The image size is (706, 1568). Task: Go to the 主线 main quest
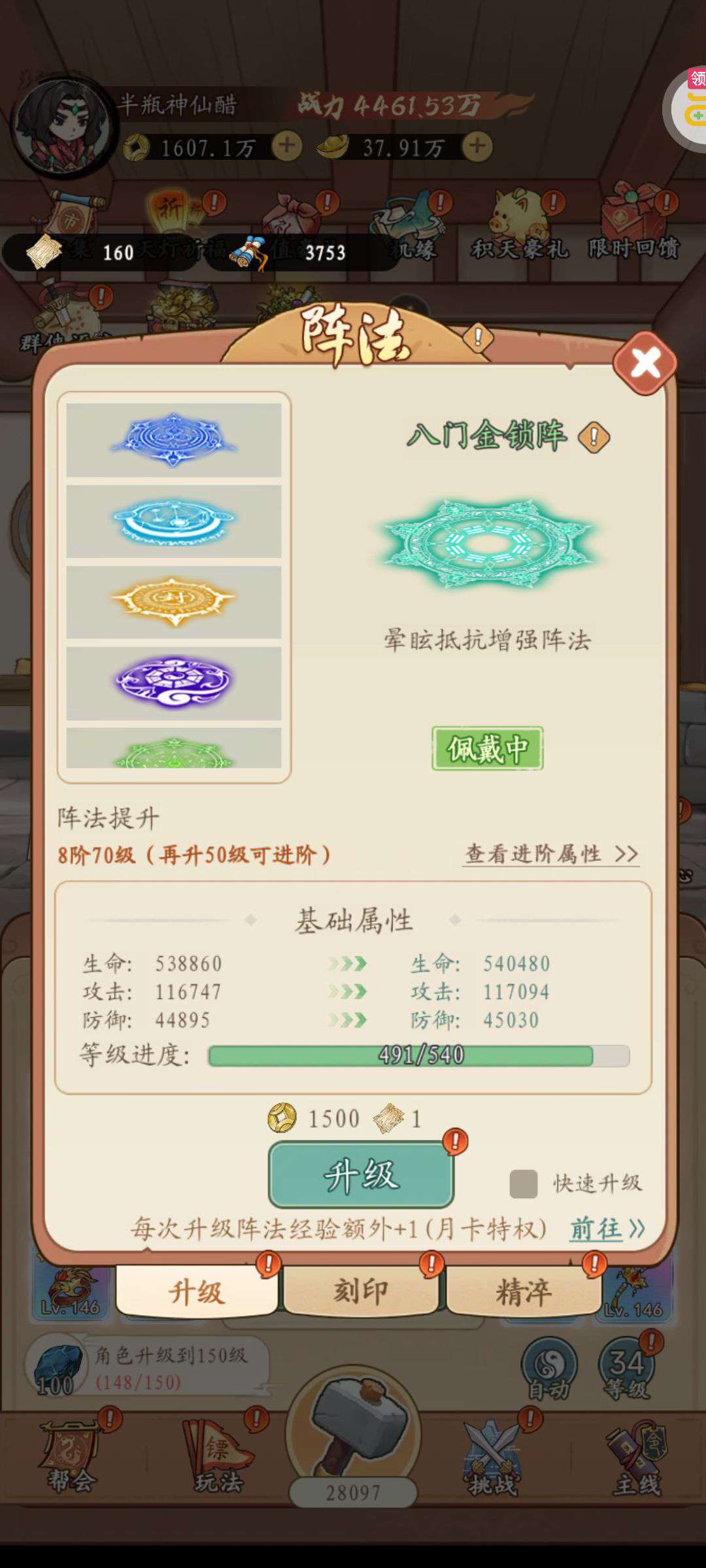click(x=637, y=1456)
